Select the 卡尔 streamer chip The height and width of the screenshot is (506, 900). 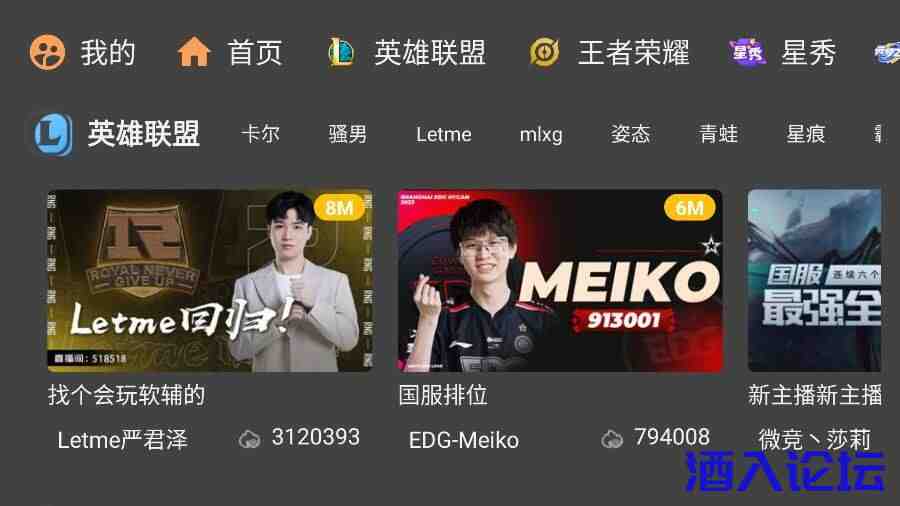point(260,134)
